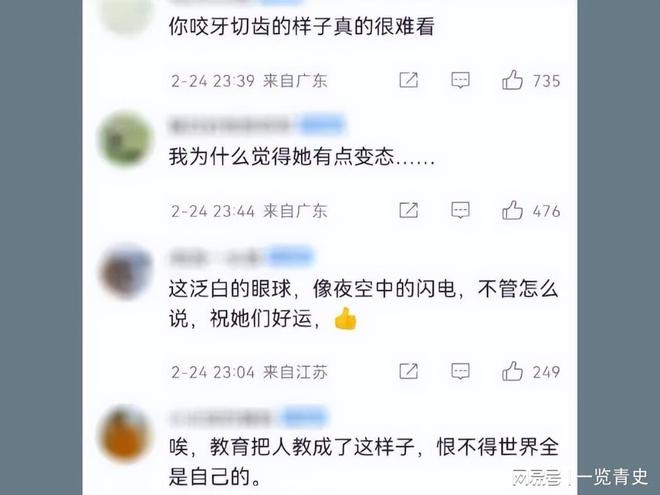Like the comment from 江苏 with 249 likes
660x495 pixels.
pyautogui.click(x=513, y=372)
